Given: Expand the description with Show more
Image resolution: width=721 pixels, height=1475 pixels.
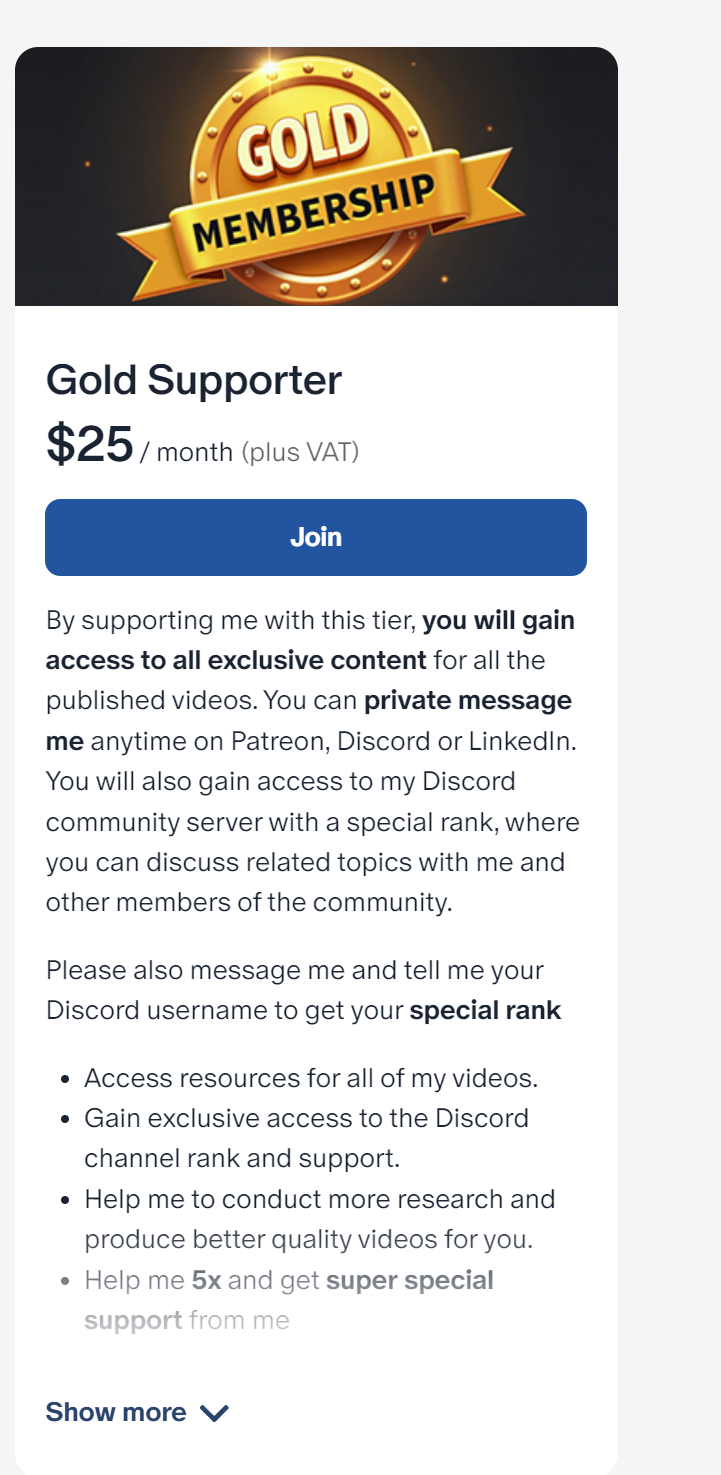Looking at the screenshot, I should pos(137,1412).
